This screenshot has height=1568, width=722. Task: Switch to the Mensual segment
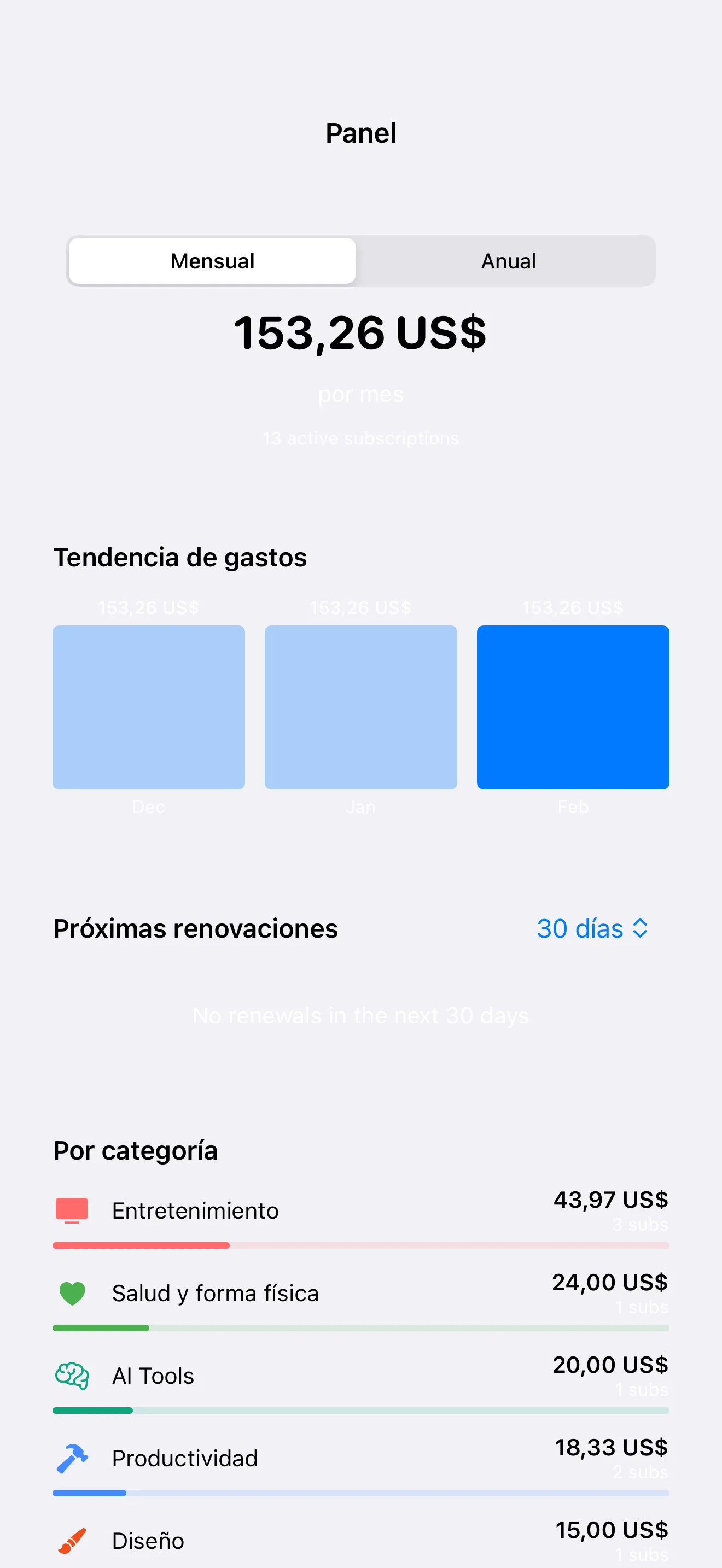(212, 261)
